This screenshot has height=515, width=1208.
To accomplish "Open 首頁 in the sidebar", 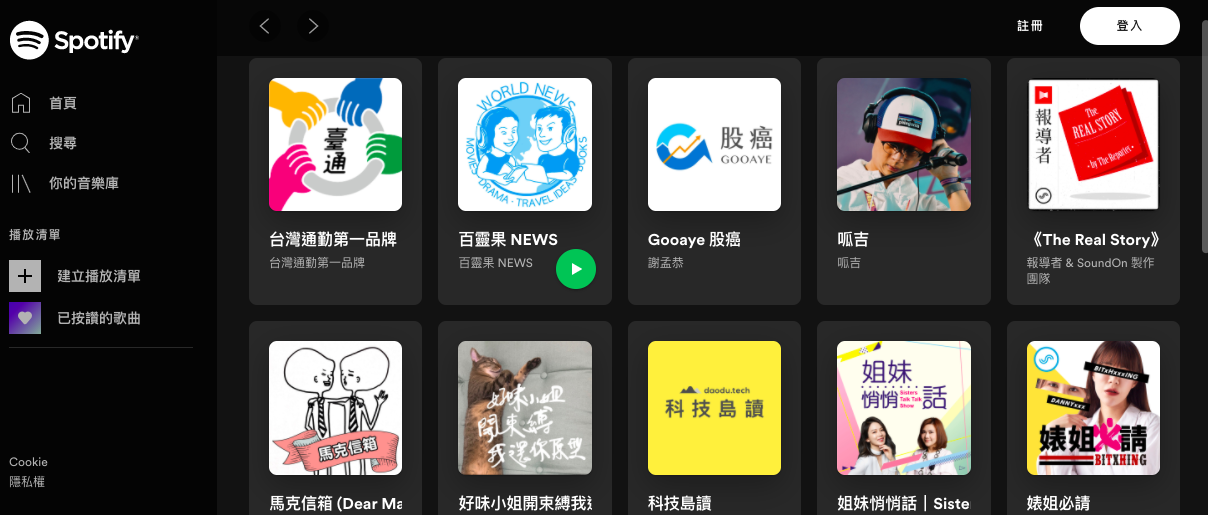I will point(62,103).
